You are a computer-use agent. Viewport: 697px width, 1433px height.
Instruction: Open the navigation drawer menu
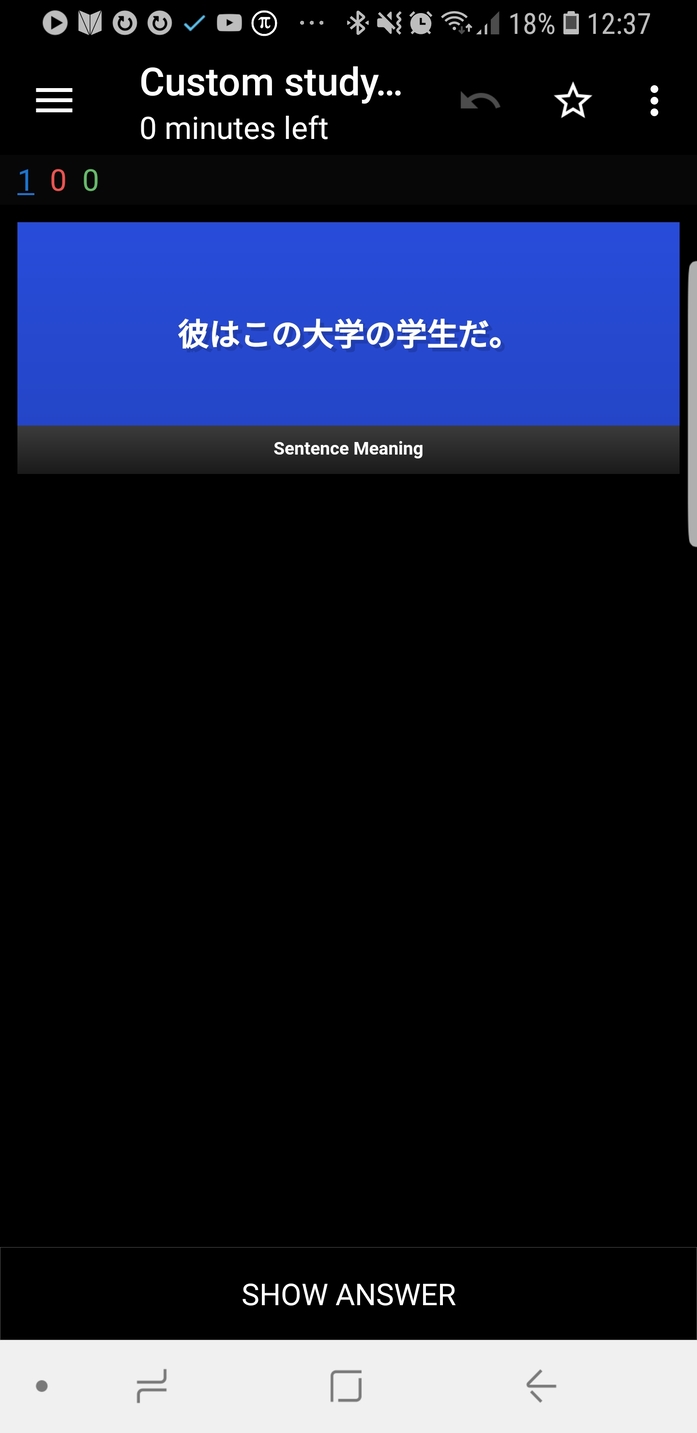click(x=54, y=101)
